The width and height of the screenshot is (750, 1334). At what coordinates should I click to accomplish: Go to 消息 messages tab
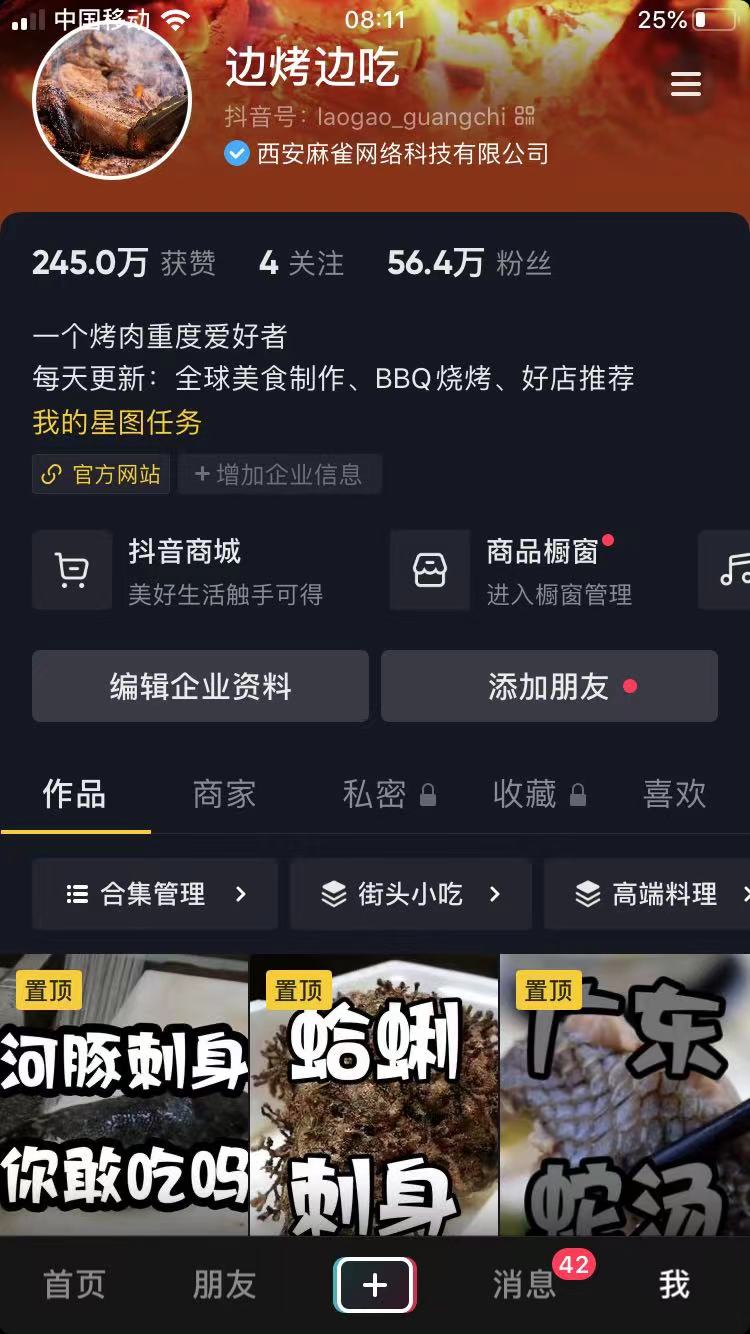tap(524, 1285)
